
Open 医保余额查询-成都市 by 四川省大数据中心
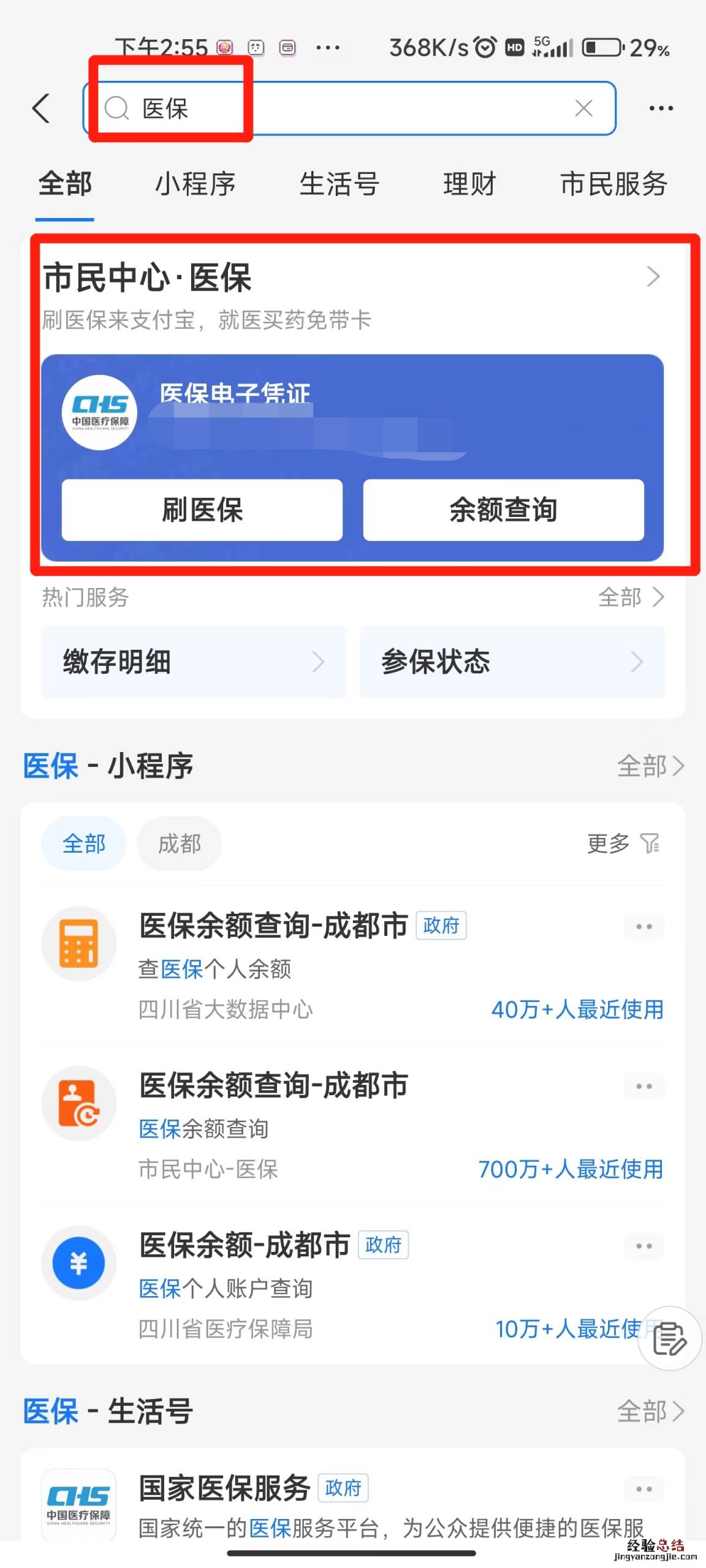tap(273, 925)
